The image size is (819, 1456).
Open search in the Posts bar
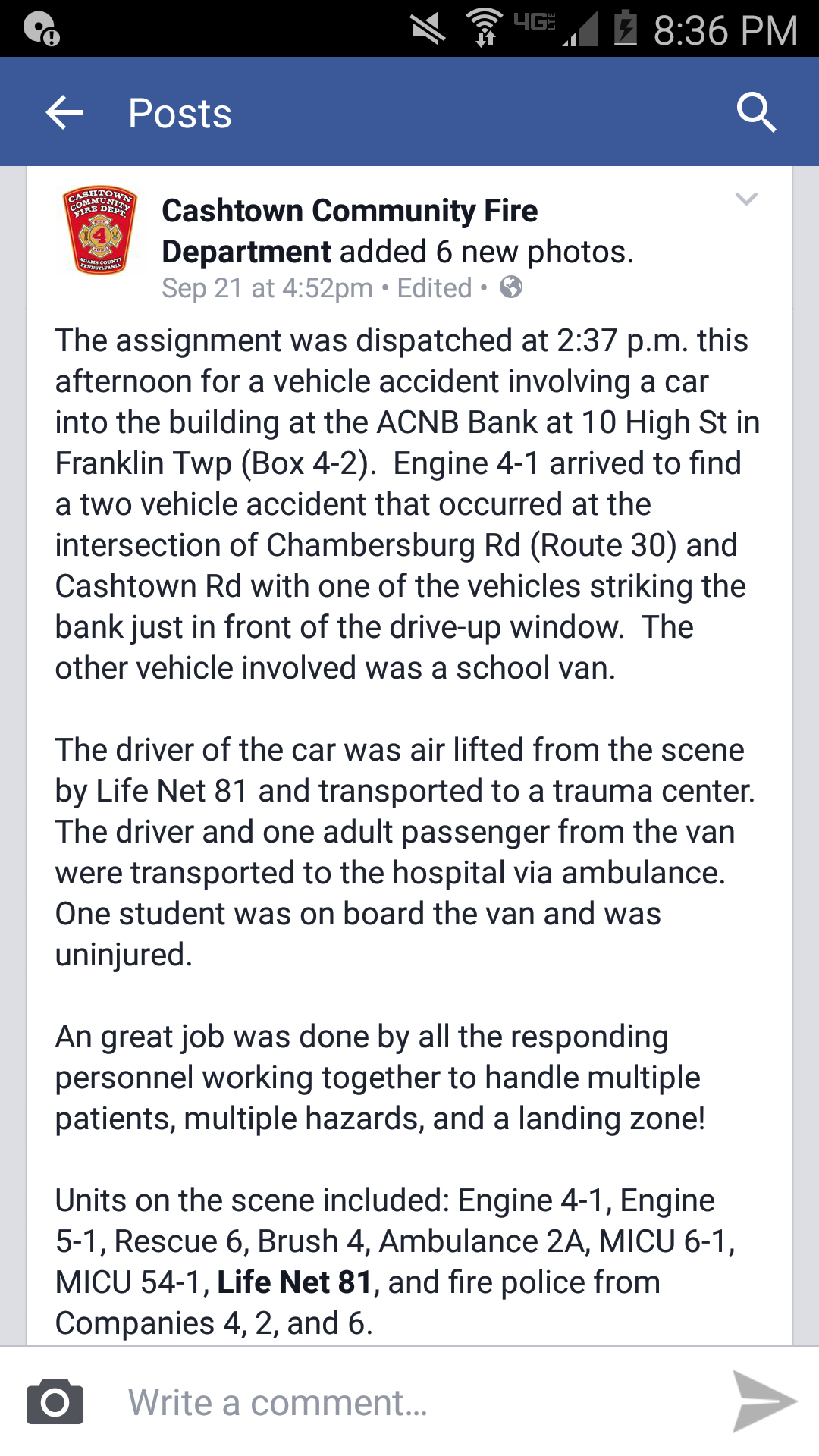755,113
